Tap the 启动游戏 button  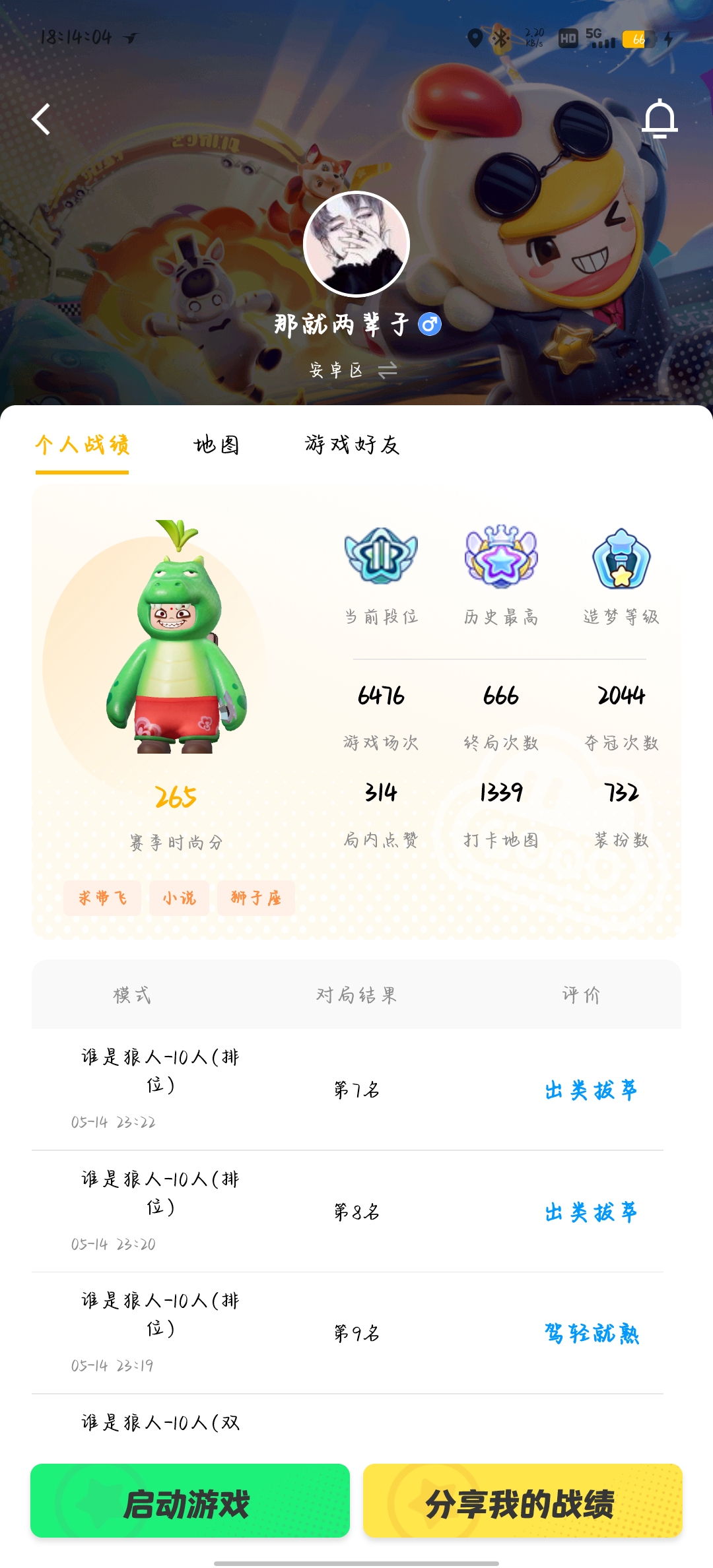point(190,1501)
